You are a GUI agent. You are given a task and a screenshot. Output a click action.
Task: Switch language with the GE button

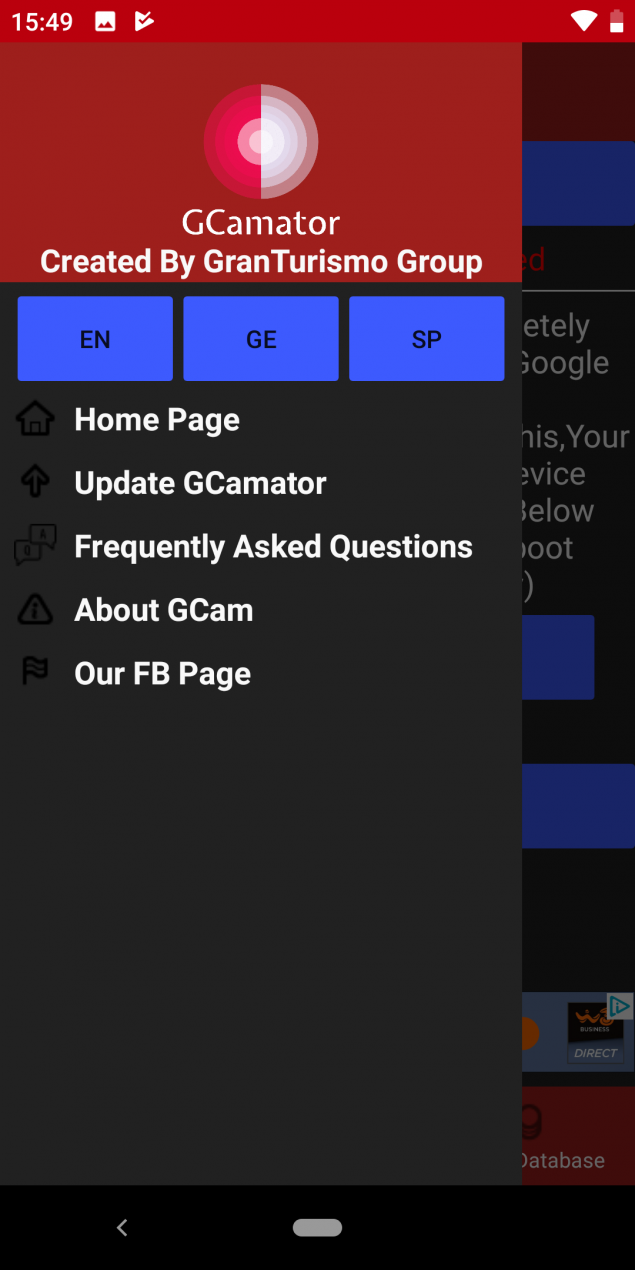coord(261,339)
